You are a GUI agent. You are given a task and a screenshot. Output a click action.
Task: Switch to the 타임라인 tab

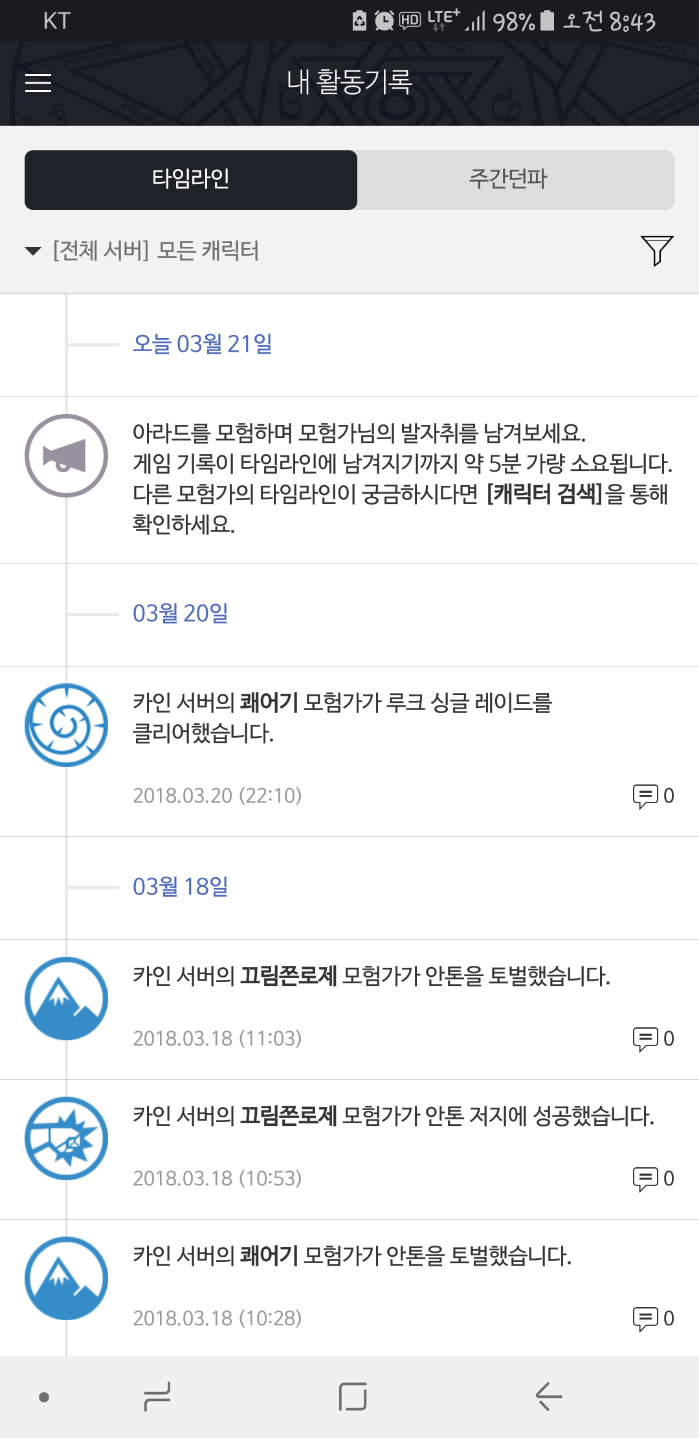click(x=191, y=180)
